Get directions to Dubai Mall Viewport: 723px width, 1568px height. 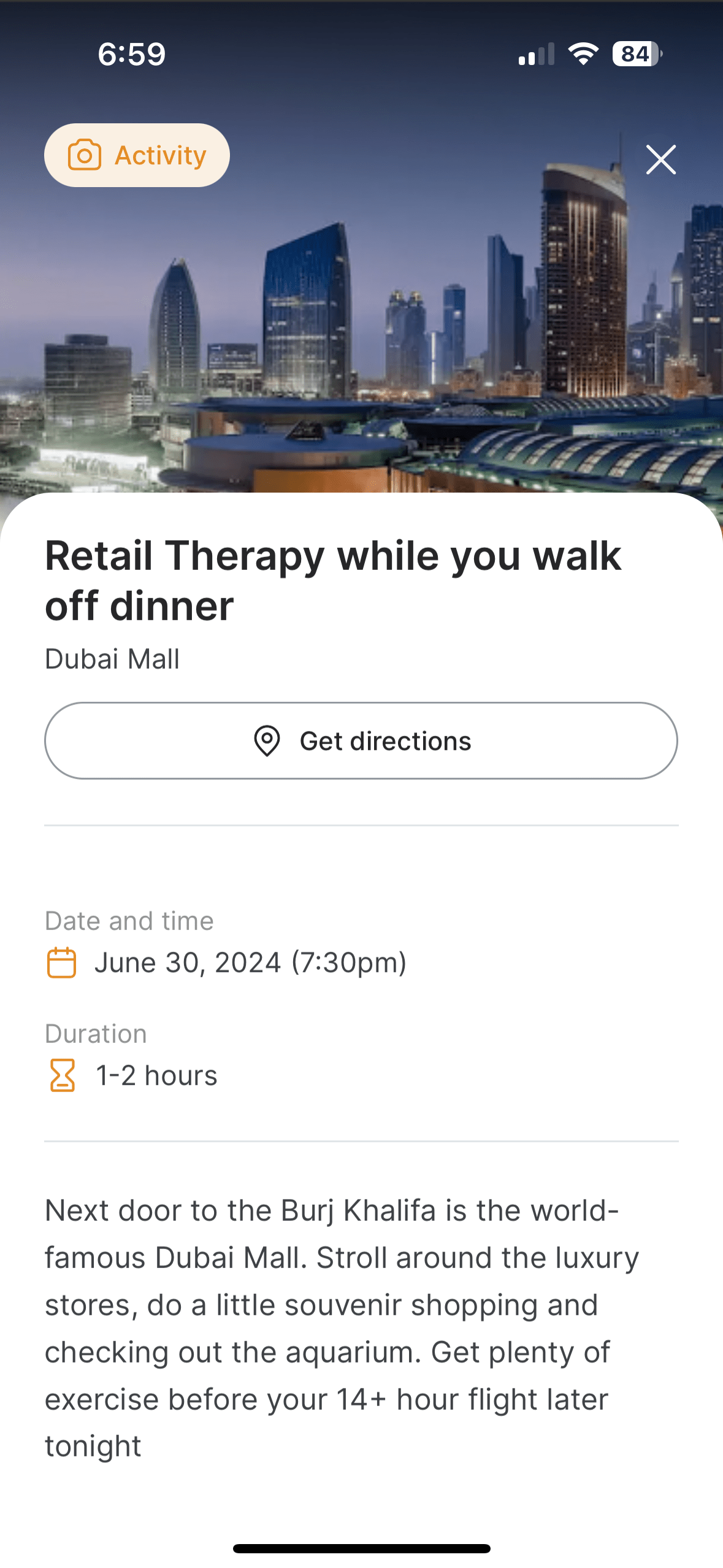[361, 741]
